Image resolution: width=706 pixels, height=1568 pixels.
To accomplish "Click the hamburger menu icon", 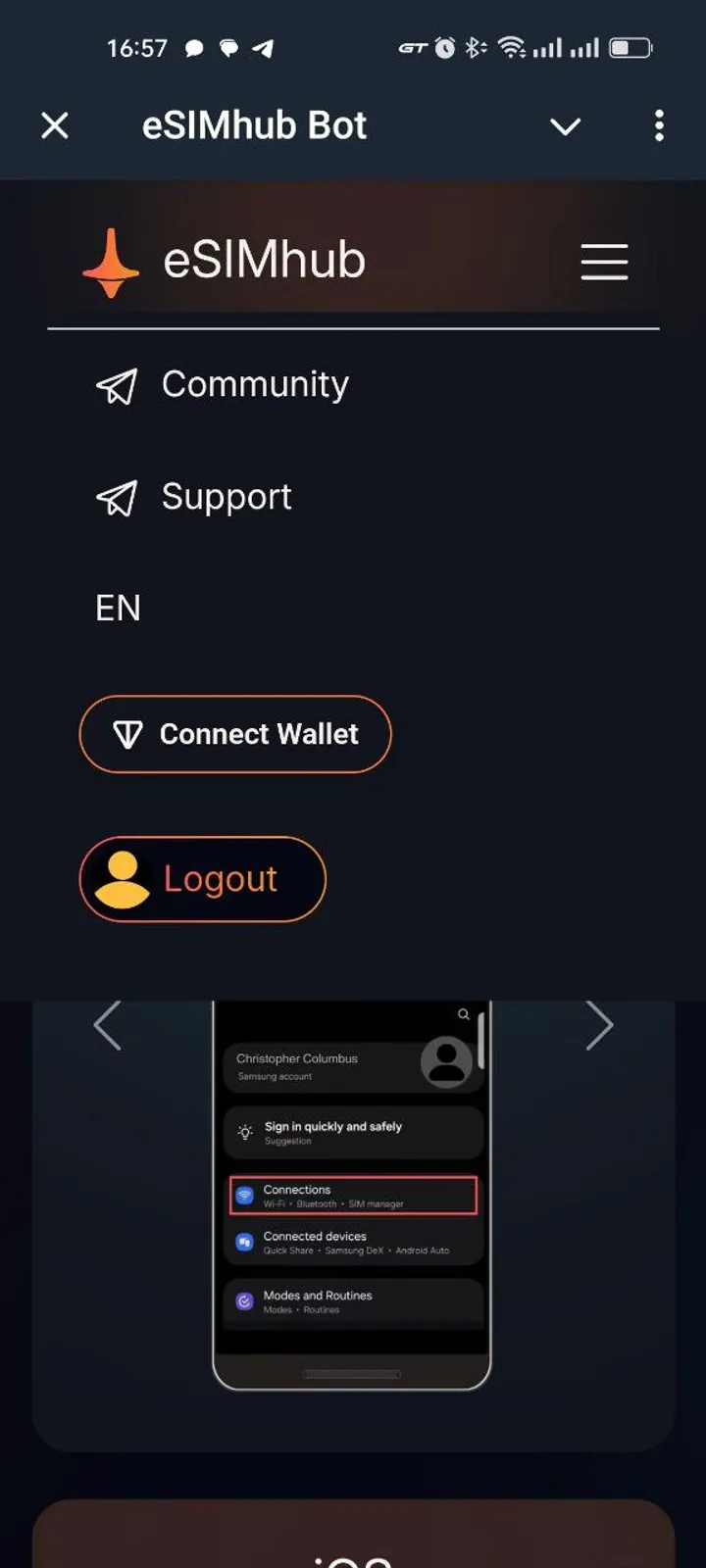I will pyautogui.click(x=604, y=262).
